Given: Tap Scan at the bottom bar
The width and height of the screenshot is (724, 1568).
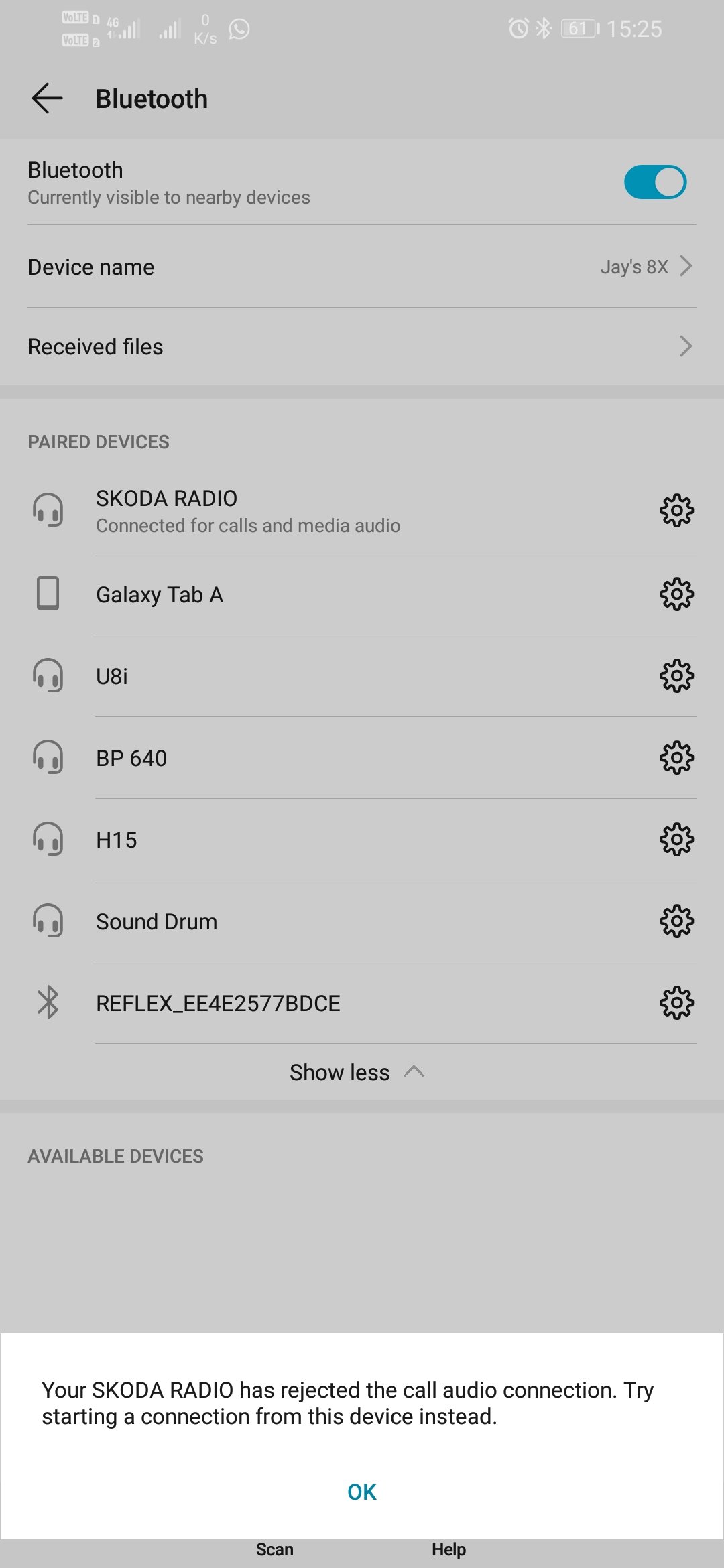Looking at the screenshot, I should click(x=274, y=1549).
